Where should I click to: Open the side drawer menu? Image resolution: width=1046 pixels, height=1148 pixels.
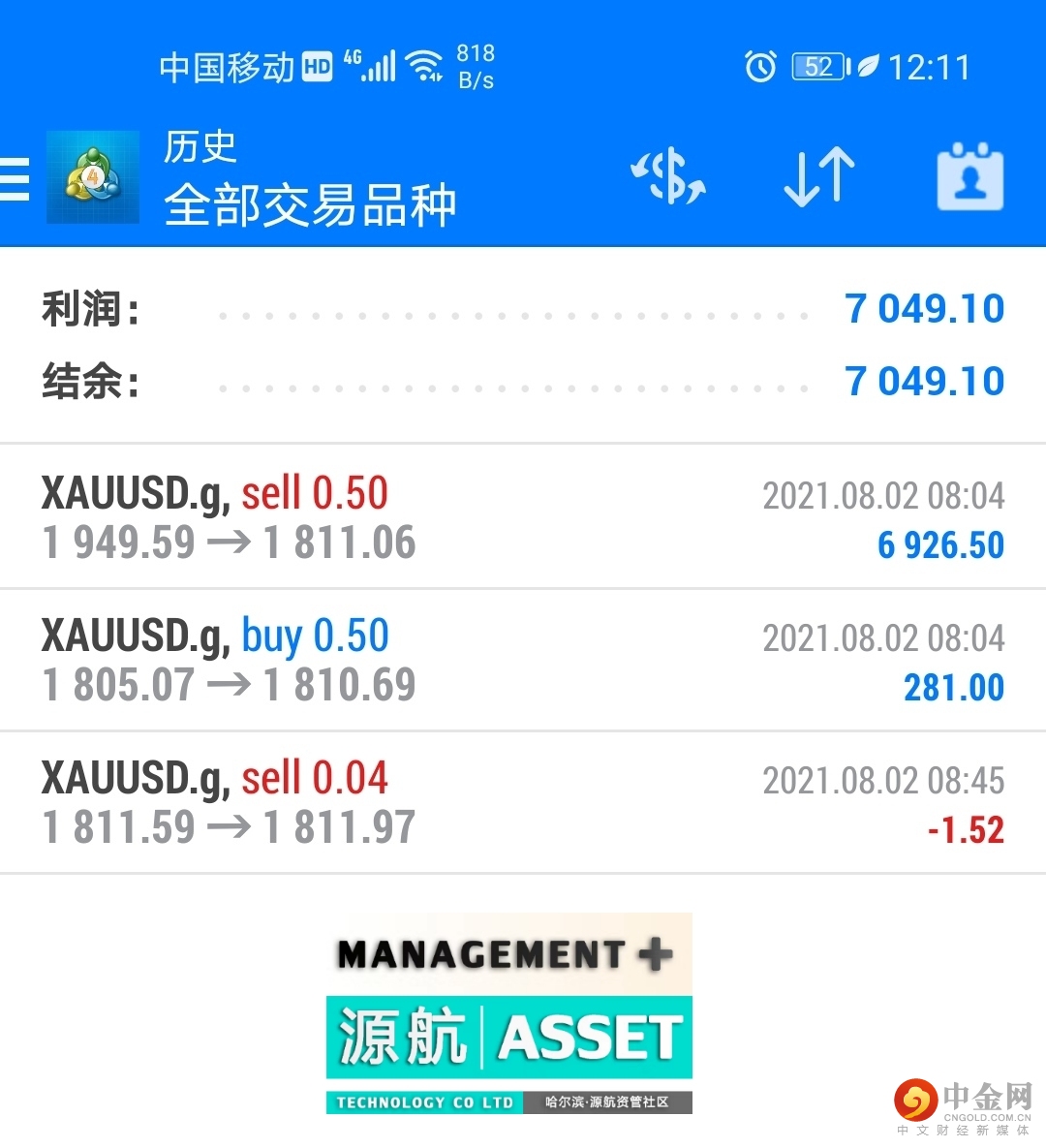(x=15, y=179)
